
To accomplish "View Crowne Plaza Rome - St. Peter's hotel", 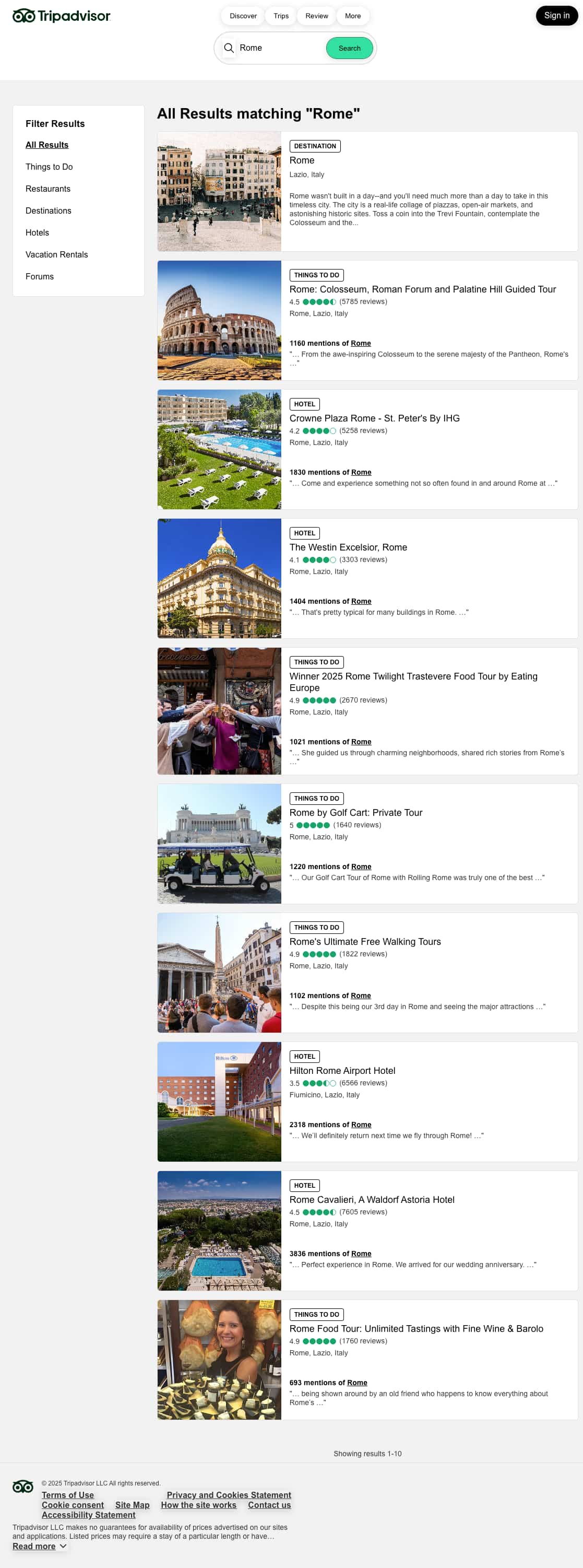I will (x=374, y=418).
